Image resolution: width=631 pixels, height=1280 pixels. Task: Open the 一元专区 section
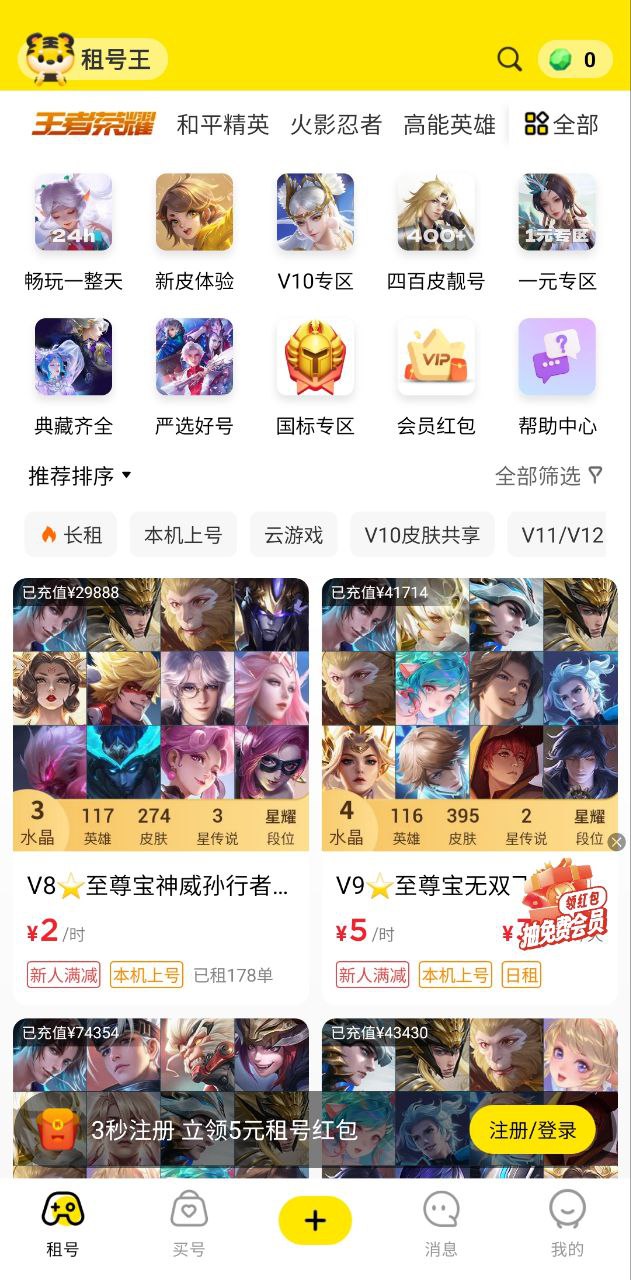click(x=557, y=232)
